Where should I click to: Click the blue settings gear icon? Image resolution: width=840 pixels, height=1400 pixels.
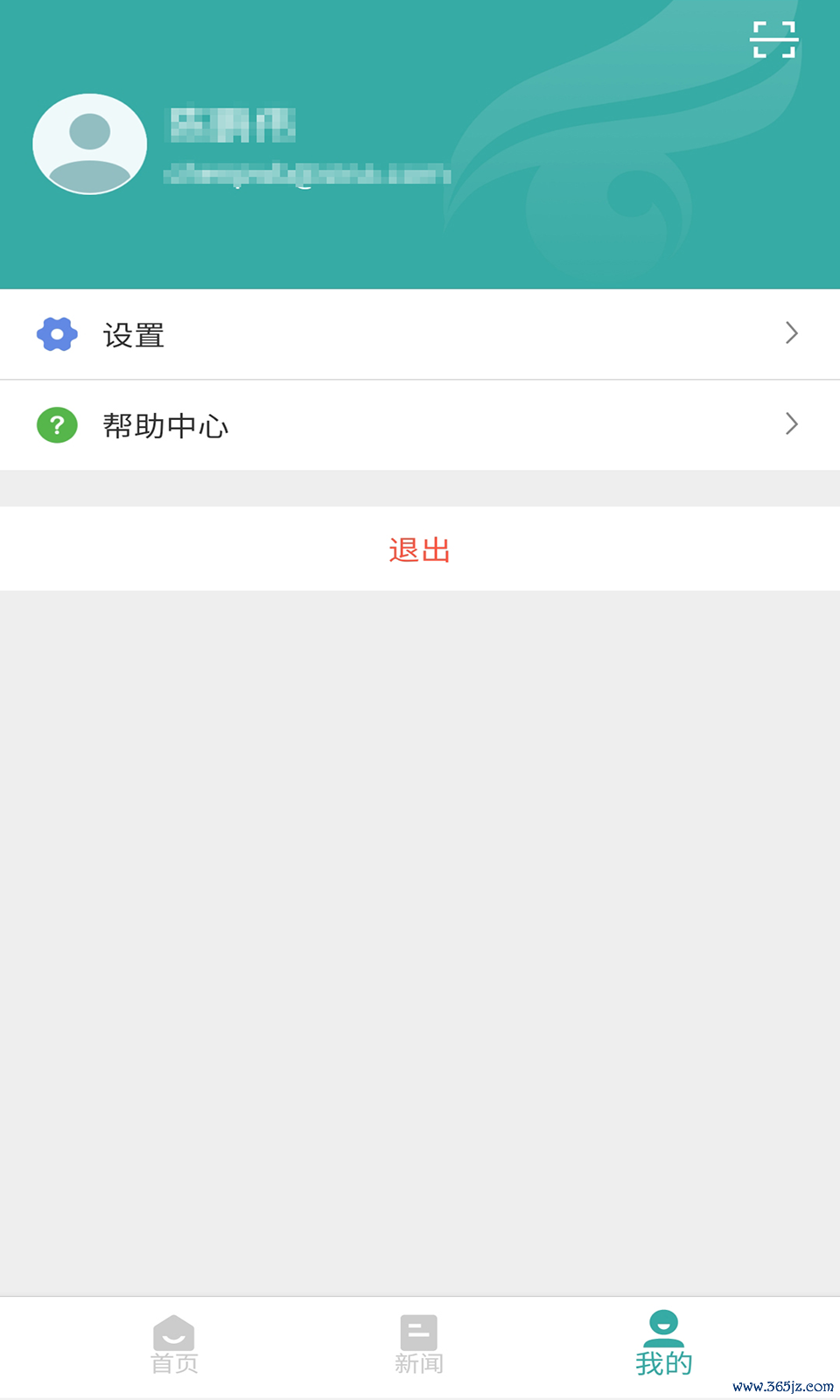(56, 334)
